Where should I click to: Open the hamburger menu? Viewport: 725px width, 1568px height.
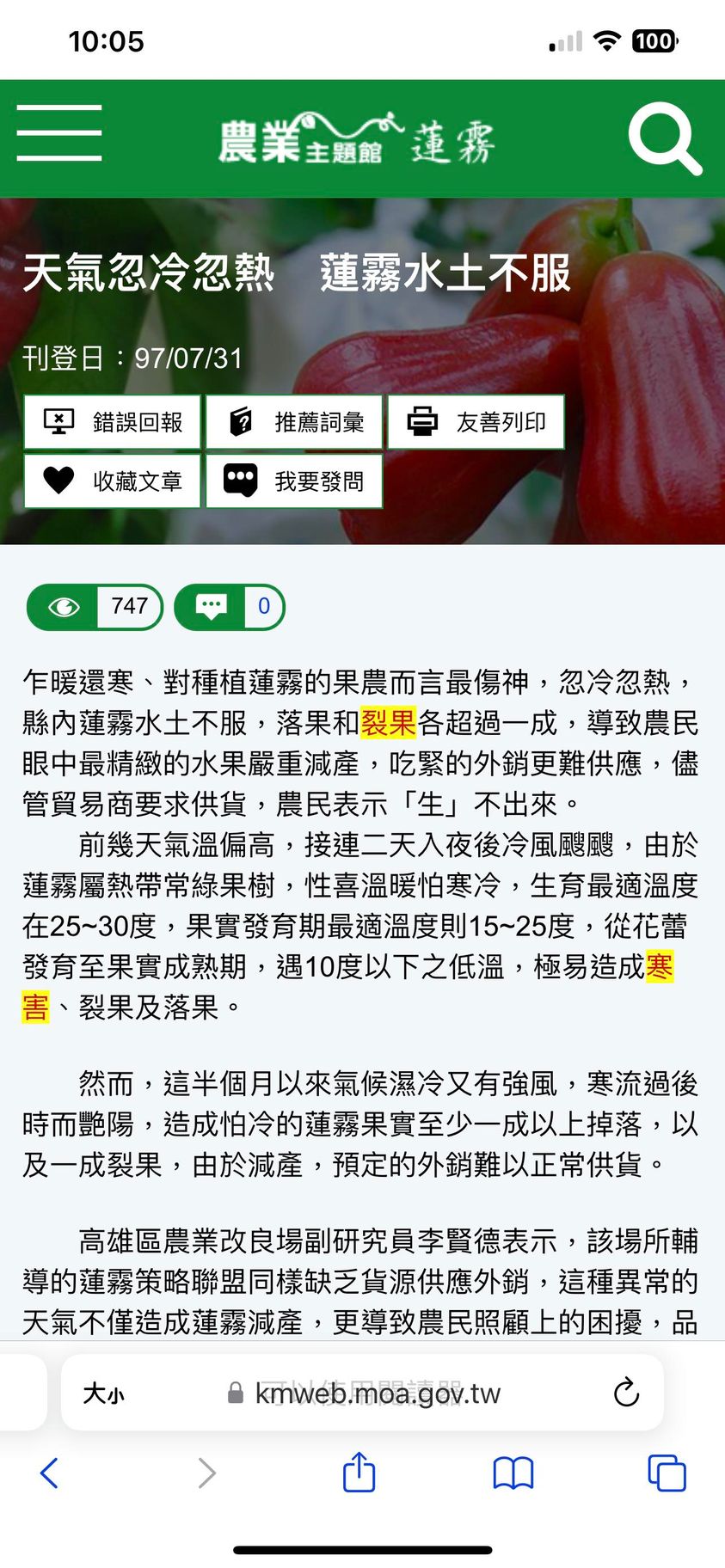[59, 133]
